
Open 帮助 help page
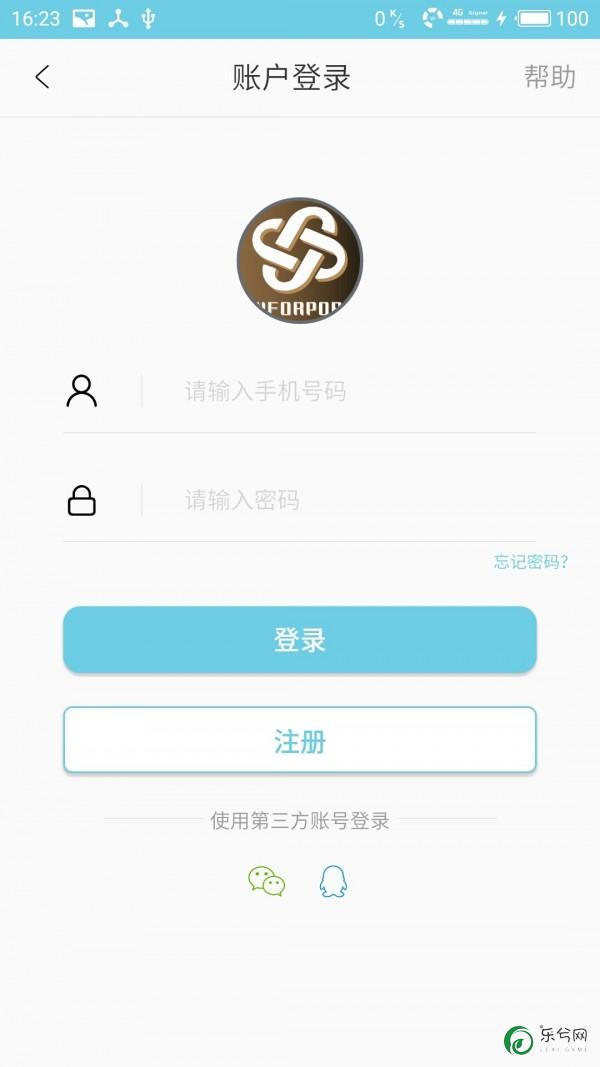click(x=550, y=77)
